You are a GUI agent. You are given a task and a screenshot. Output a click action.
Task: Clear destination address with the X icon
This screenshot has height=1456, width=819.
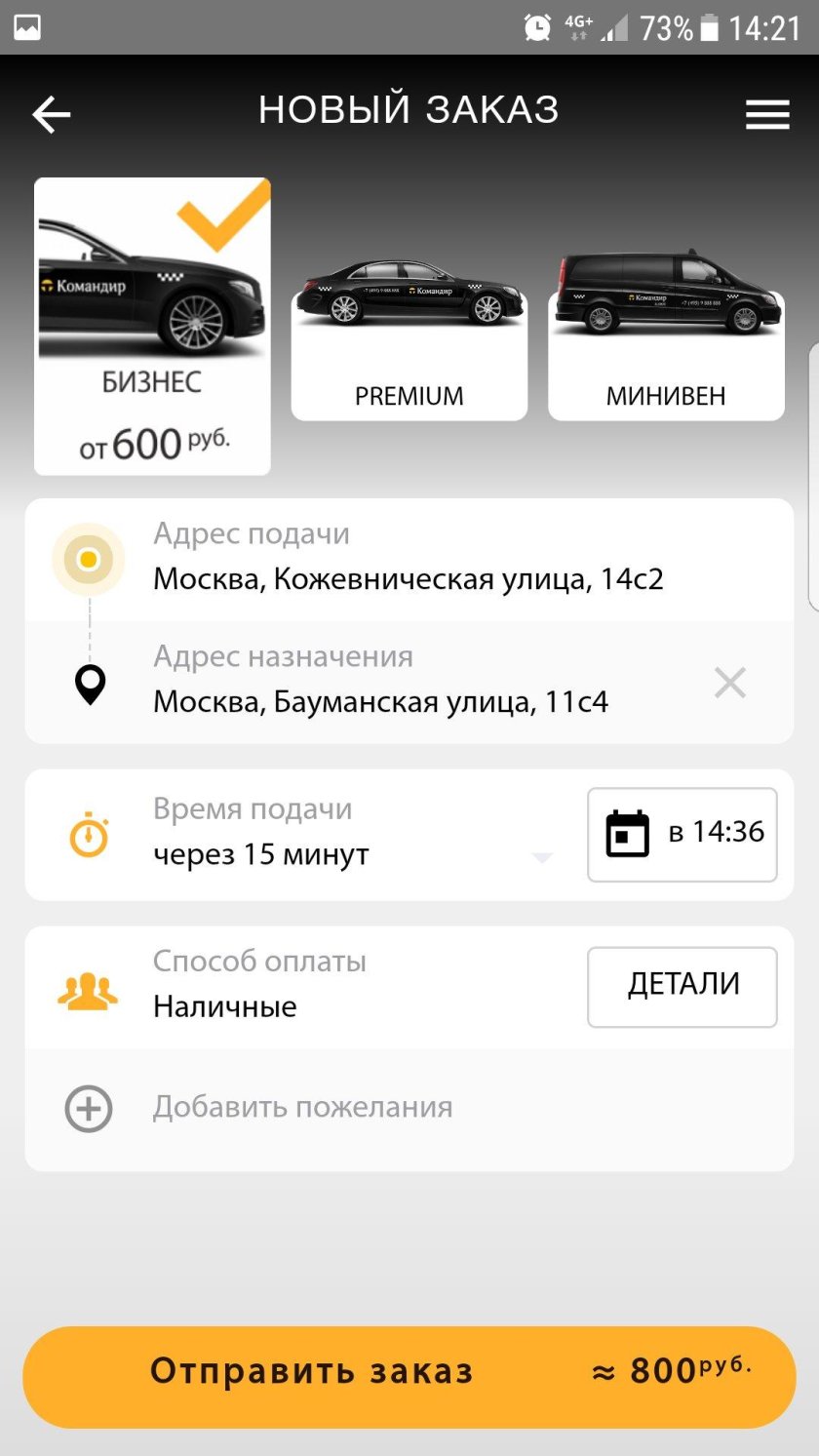click(729, 682)
